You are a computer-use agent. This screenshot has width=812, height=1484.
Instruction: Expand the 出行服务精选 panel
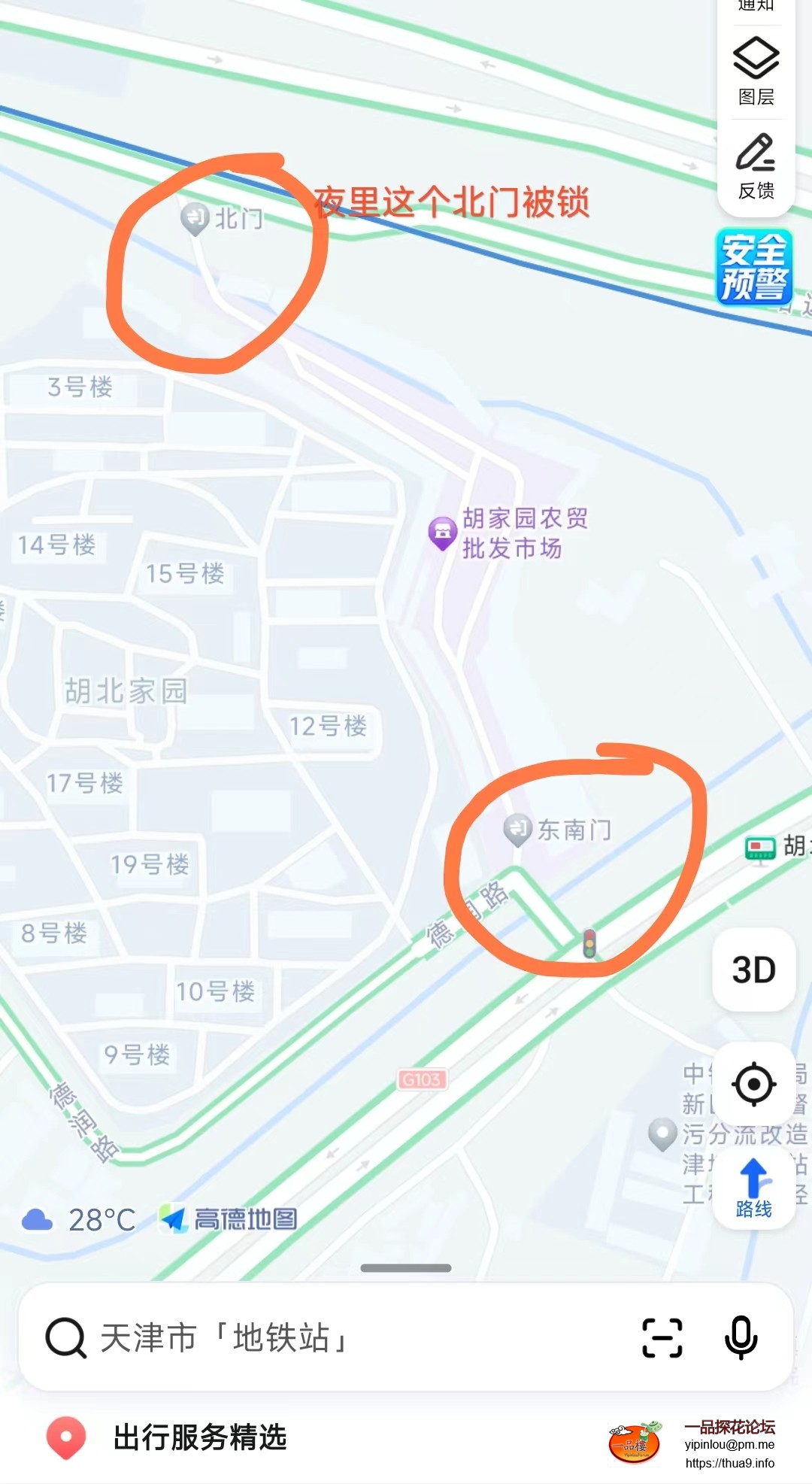pyautogui.click(x=200, y=1437)
